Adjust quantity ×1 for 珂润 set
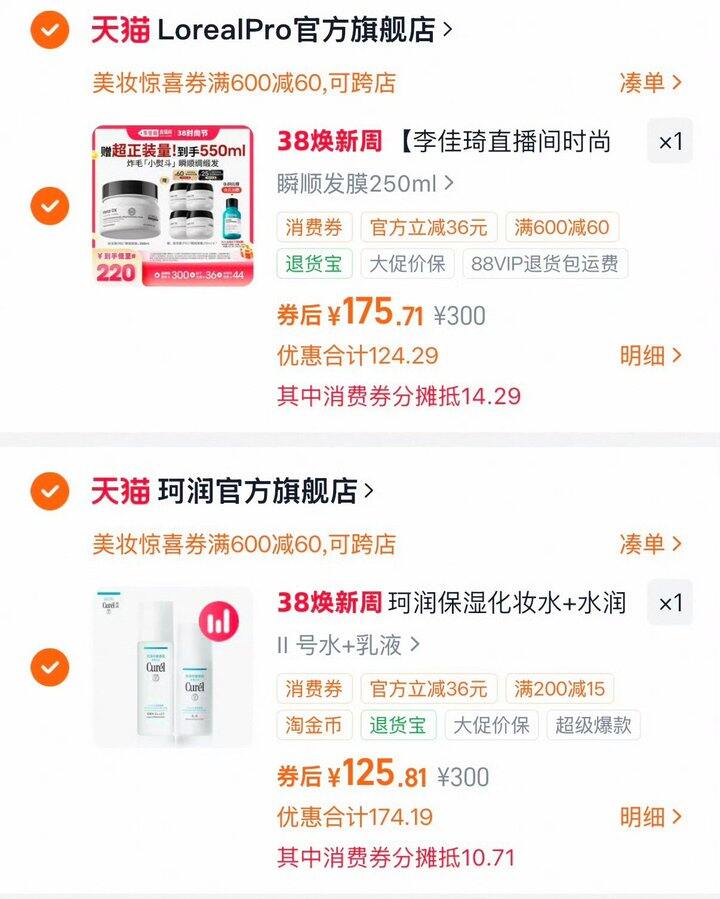720x899 pixels. coord(670,603)
